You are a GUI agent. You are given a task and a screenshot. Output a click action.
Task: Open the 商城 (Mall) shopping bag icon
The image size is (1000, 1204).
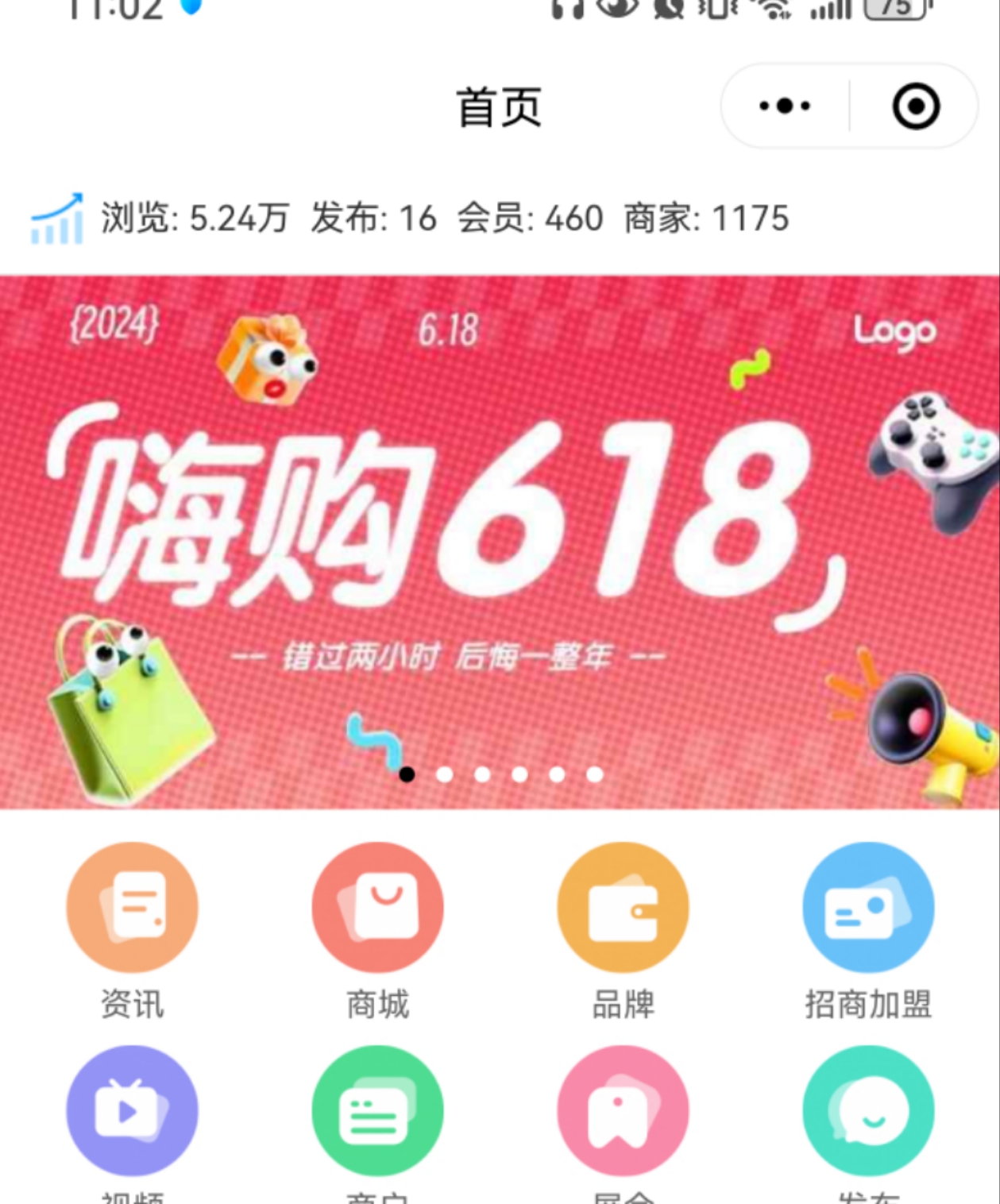(378, 908)
